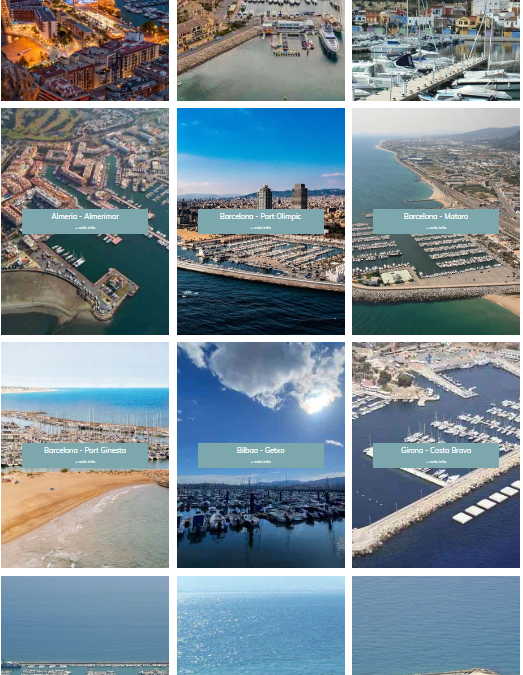Open the Bilbao - Getxo marina tile

tap(261, 455)
